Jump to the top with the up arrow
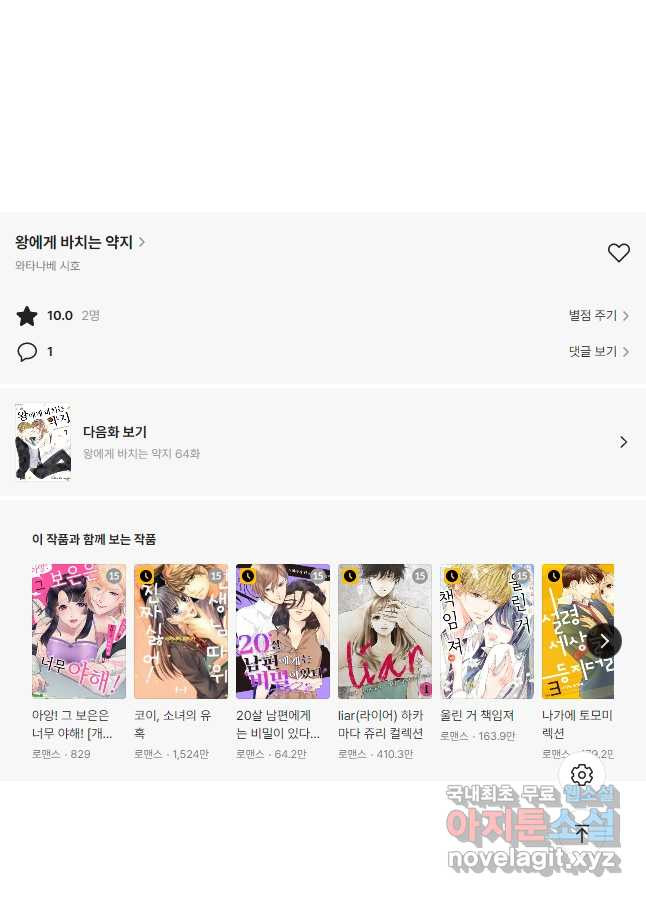Viewport: 646px width, 897px height. pyautogui.click(x=582, y=833)
